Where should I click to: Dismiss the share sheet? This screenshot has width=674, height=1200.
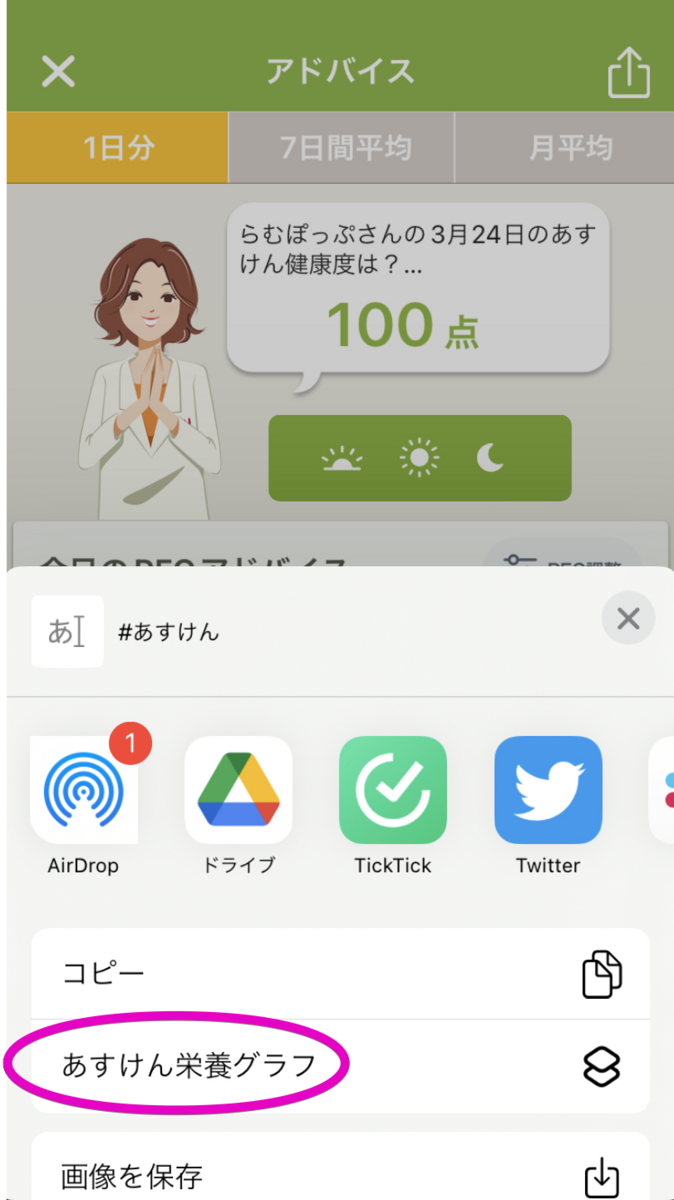click(x=628, y=619)
